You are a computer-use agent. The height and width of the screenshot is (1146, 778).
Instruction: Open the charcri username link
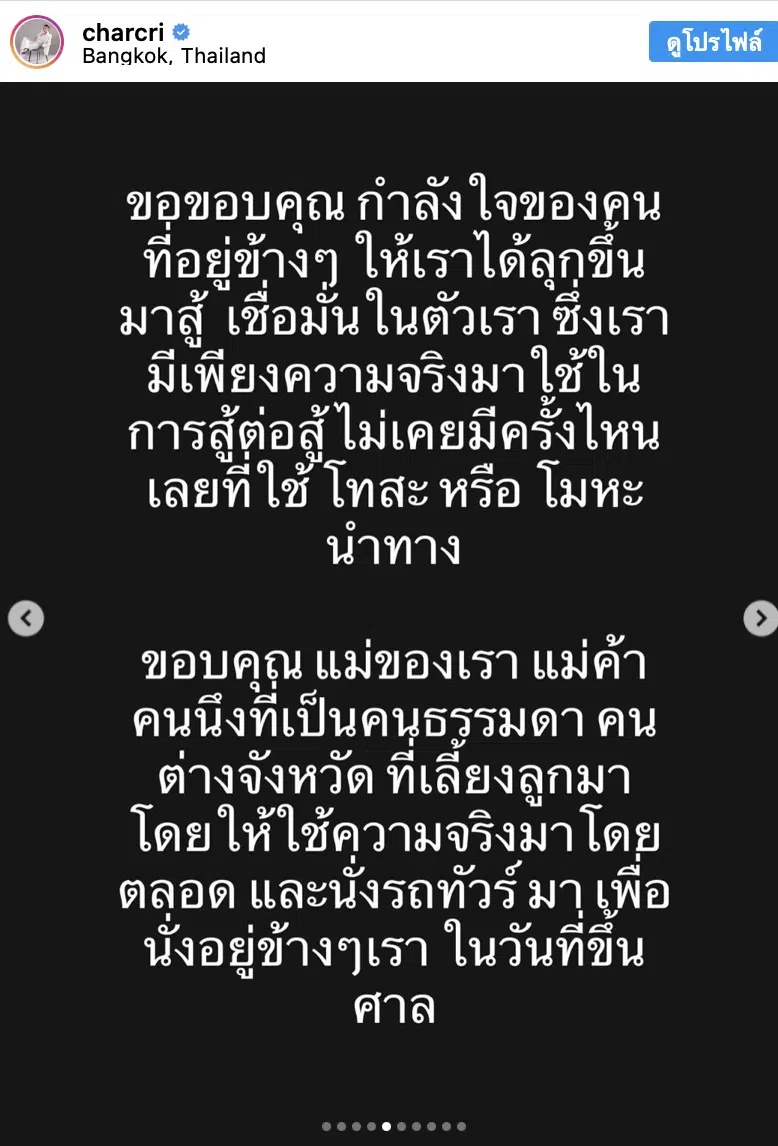pos(122,32)
